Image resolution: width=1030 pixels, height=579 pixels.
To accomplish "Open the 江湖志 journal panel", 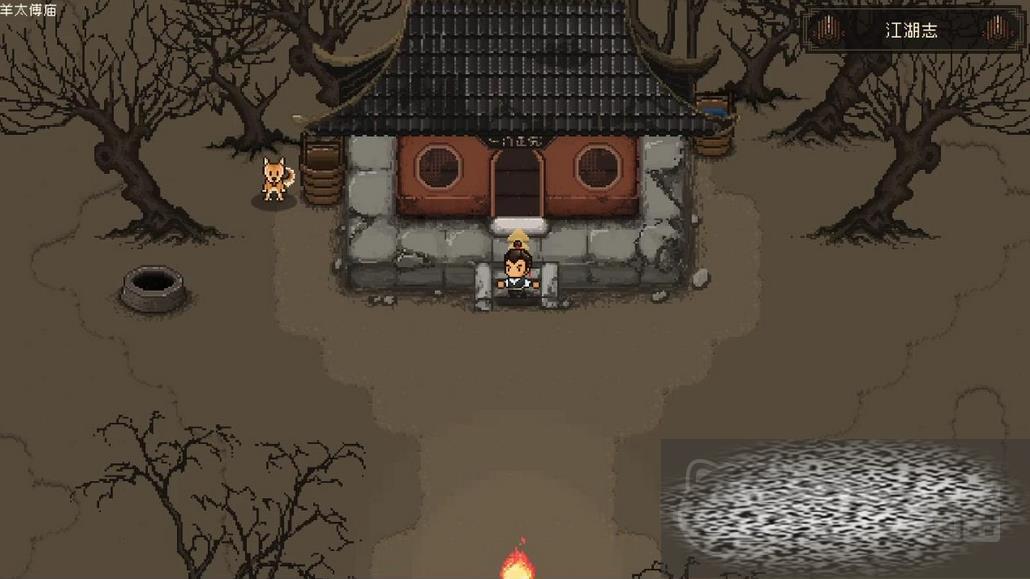I will pyautogui.click(x=911, y=30).
